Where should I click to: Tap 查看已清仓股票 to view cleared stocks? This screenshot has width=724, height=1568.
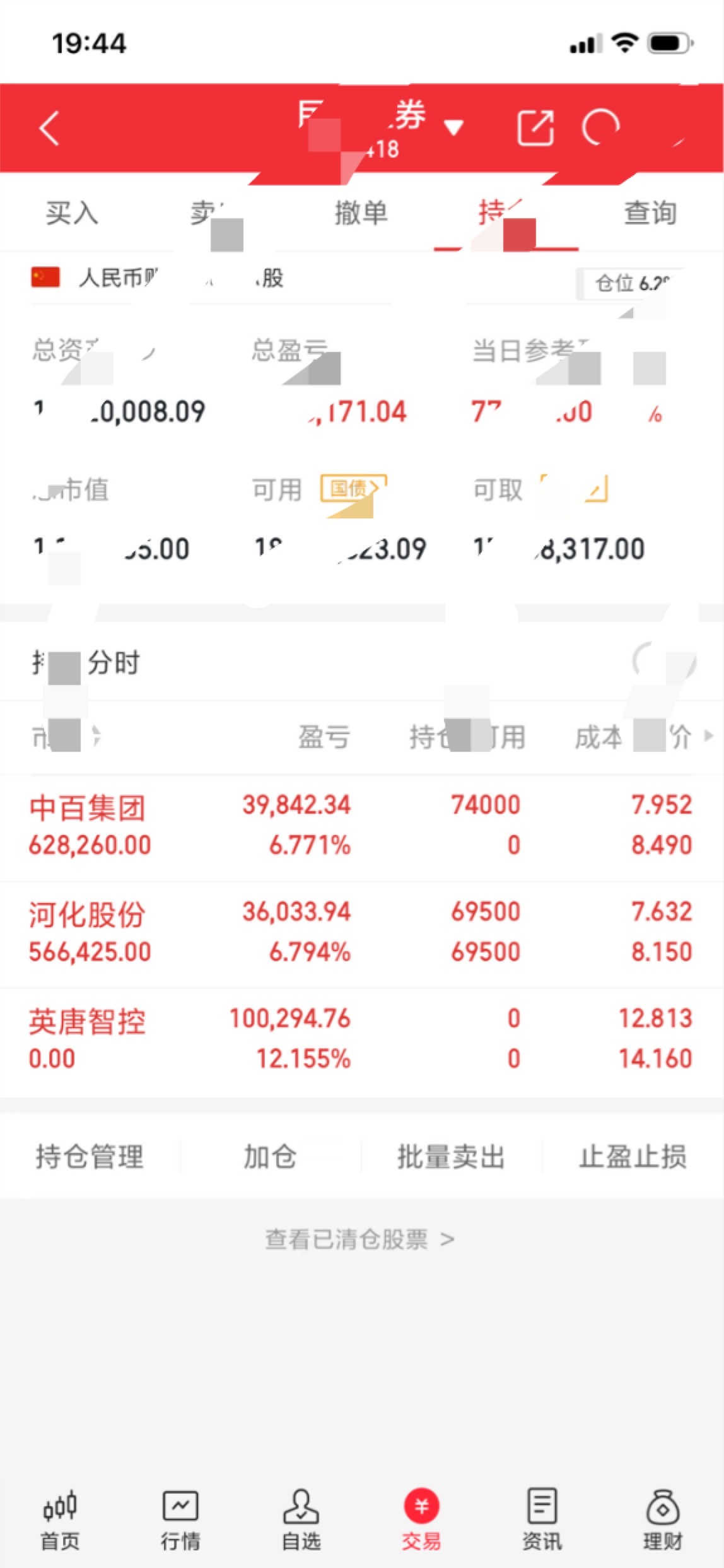click(x=361, y=1239)
